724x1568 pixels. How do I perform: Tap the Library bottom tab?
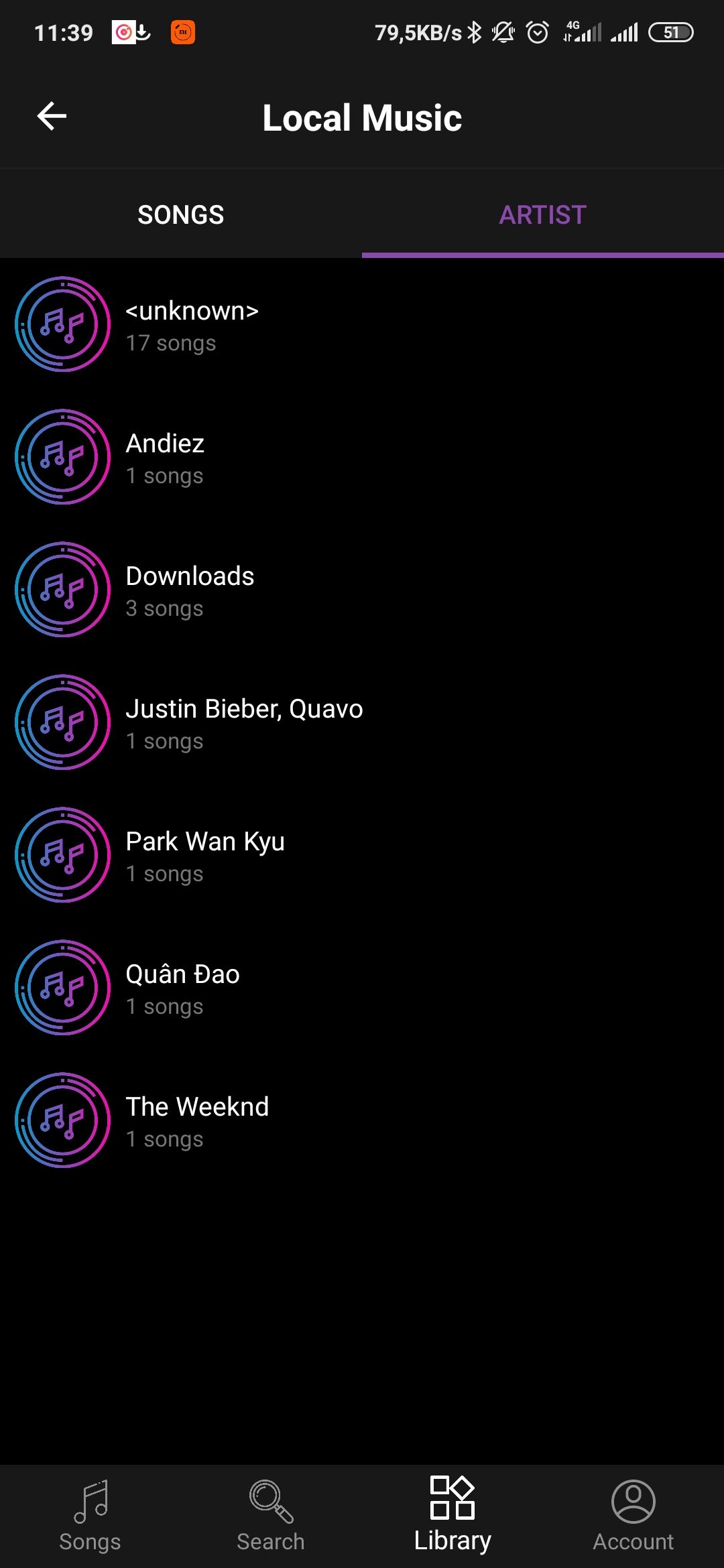pyautogui.click(x=452, y=1516)
